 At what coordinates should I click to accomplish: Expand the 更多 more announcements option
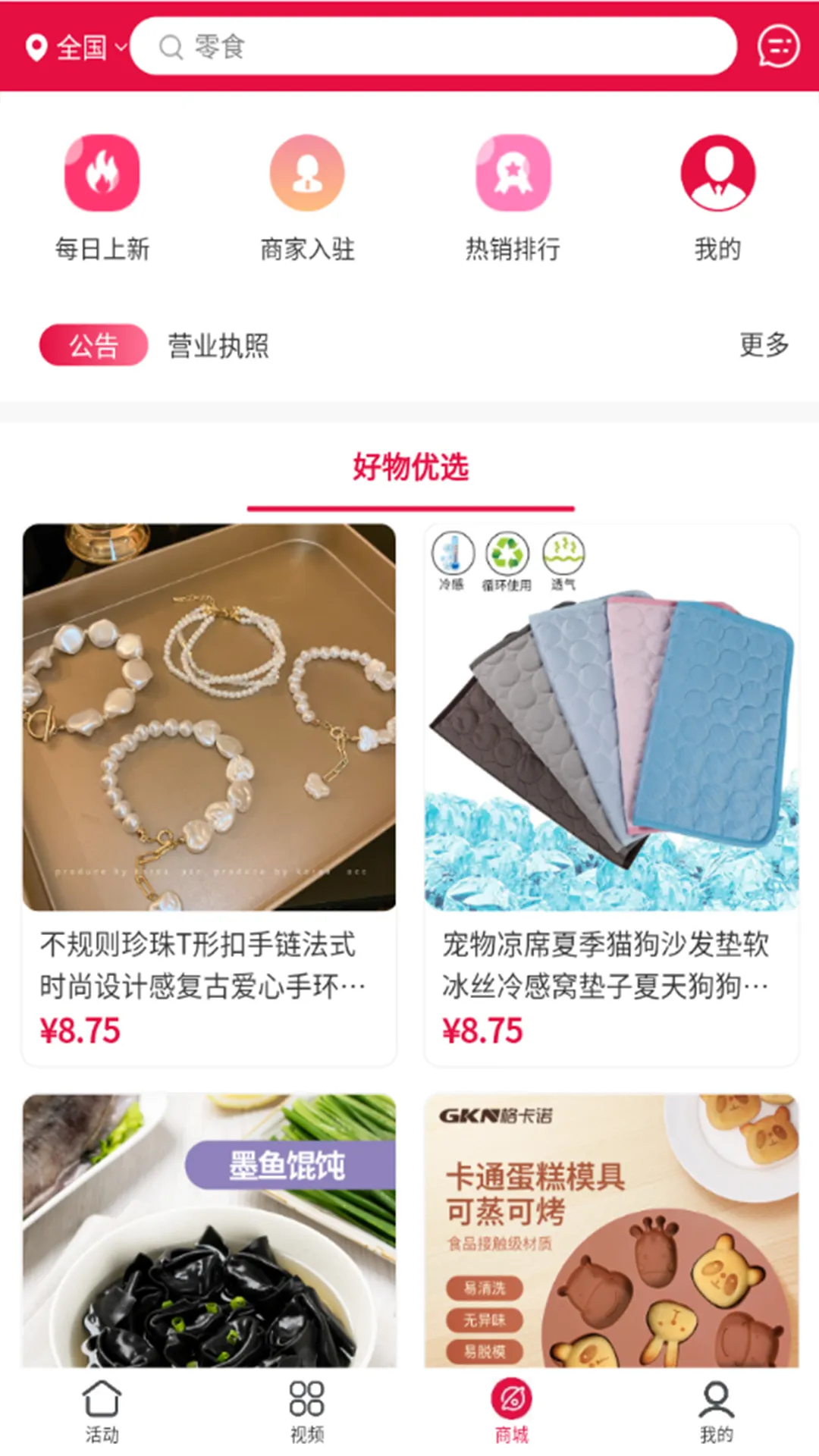coord(764,347)
